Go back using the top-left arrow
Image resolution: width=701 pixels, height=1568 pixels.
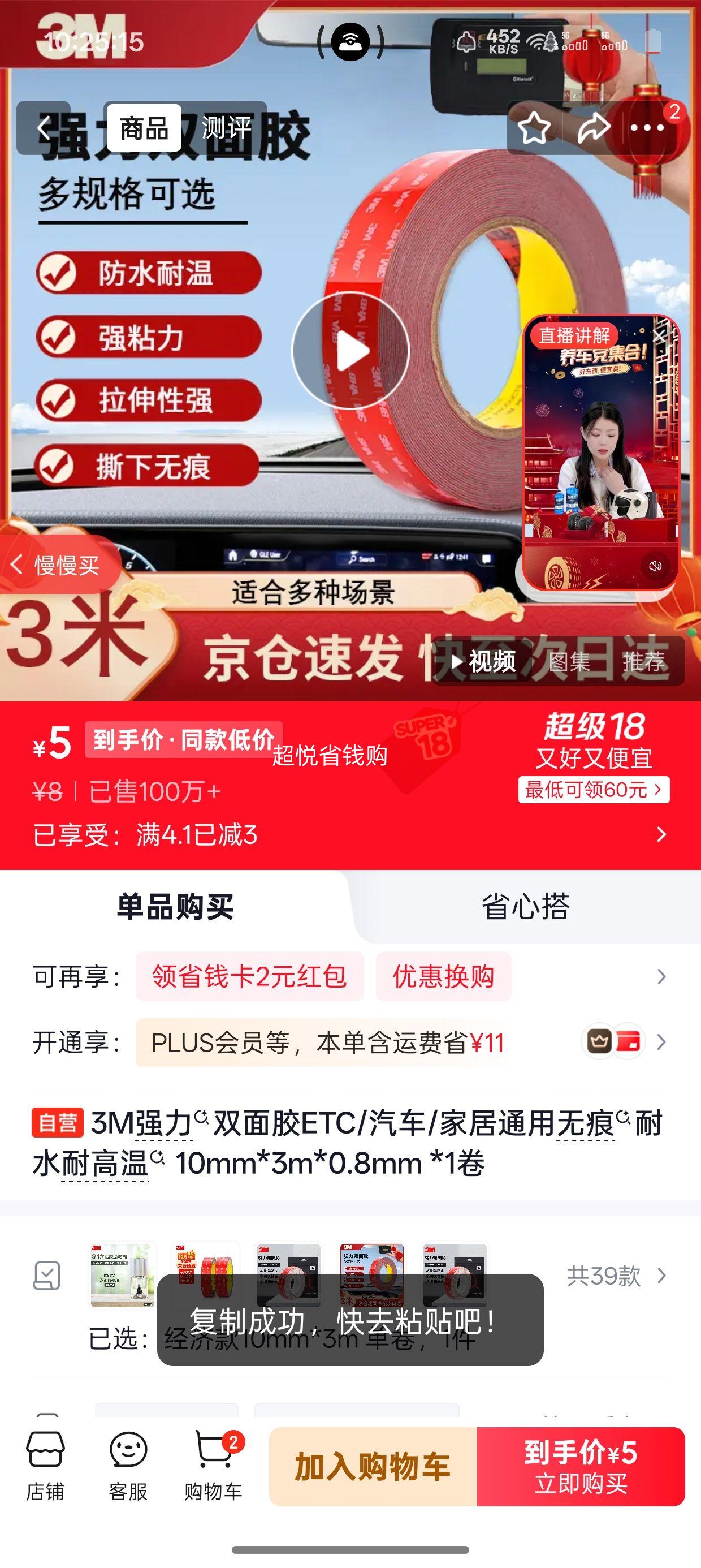point(43,128)
